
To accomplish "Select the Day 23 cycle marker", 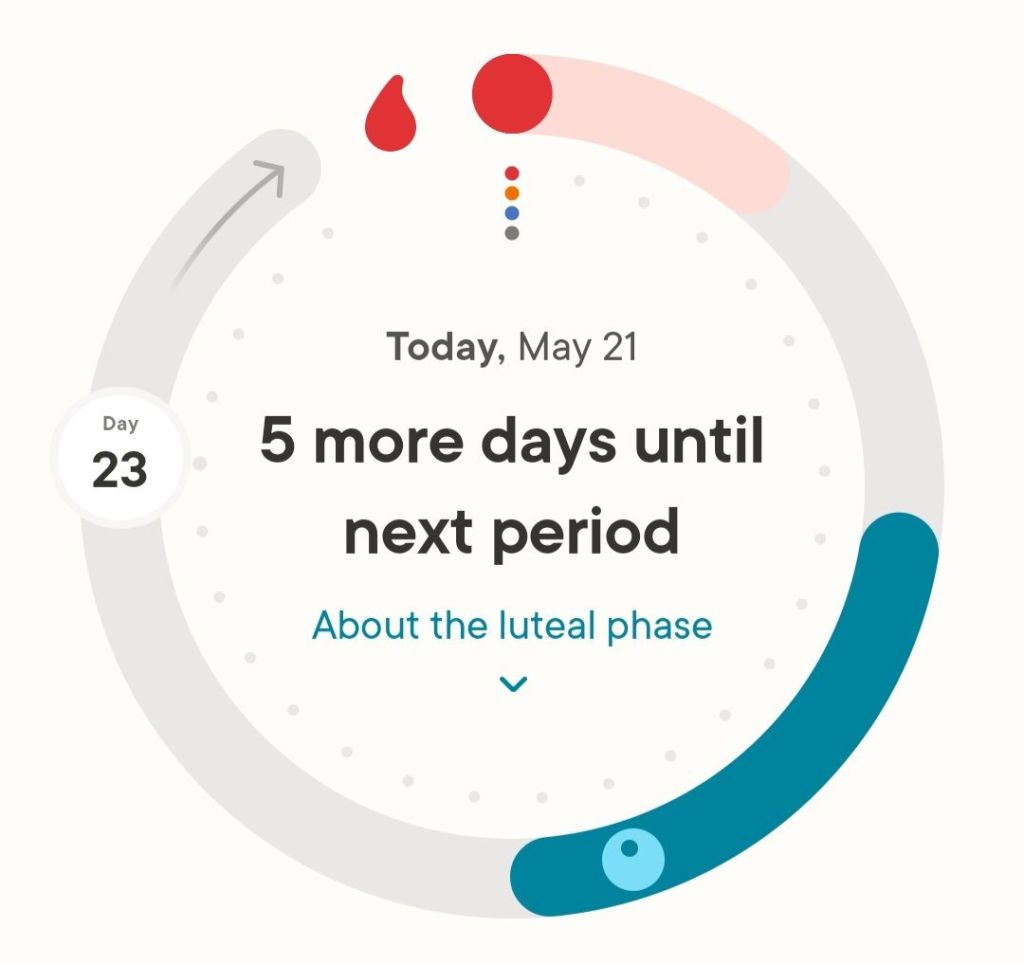I will tap(120, 456).
